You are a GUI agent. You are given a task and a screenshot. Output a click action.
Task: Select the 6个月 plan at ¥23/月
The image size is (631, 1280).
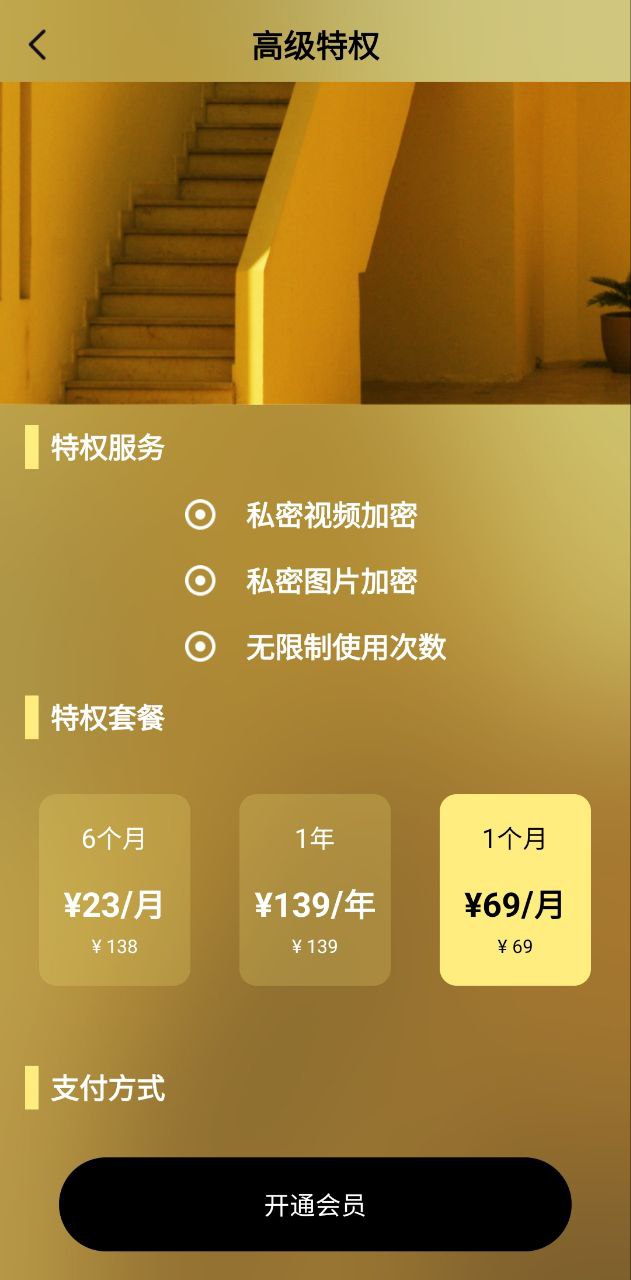point(114,889)
